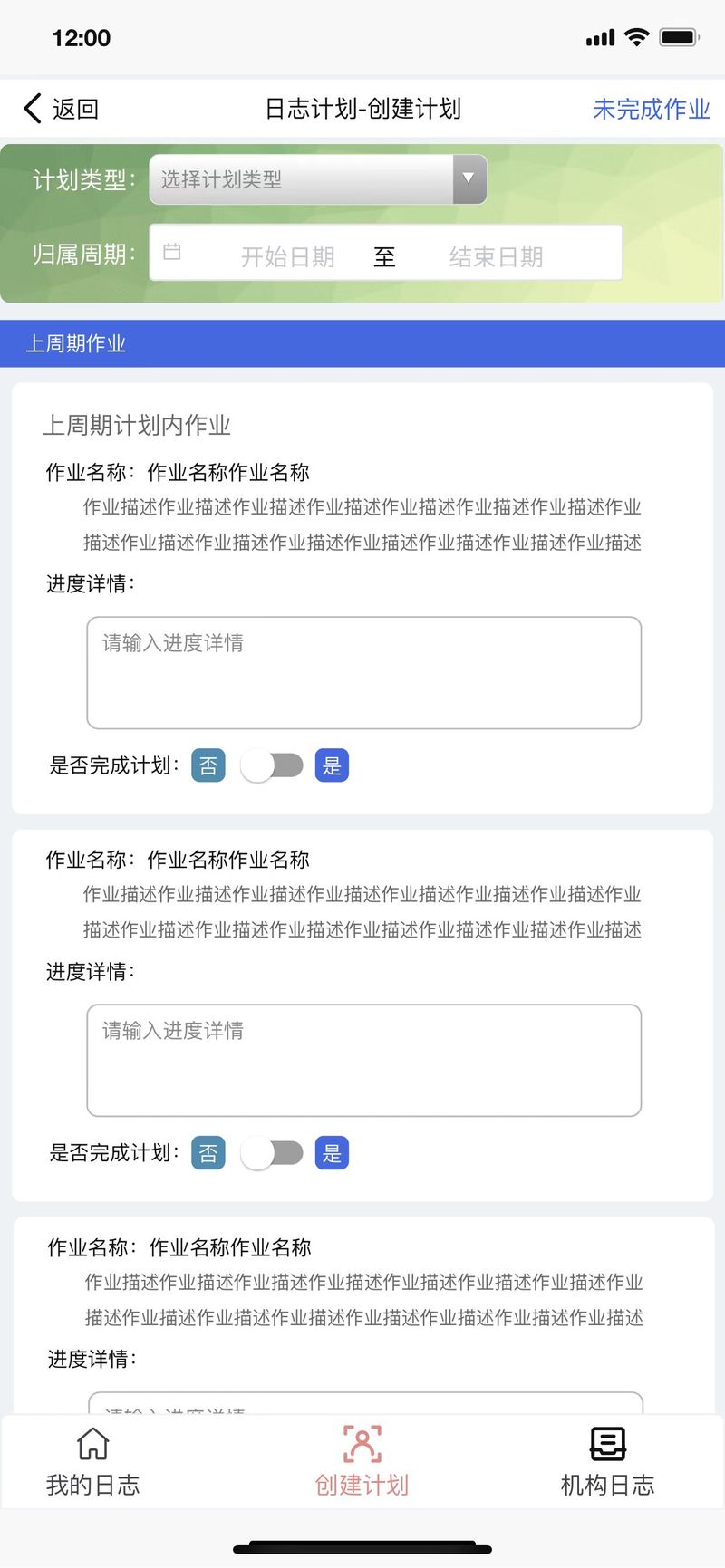Focus the first 请输入进度详情 text box

click(364, 673)
